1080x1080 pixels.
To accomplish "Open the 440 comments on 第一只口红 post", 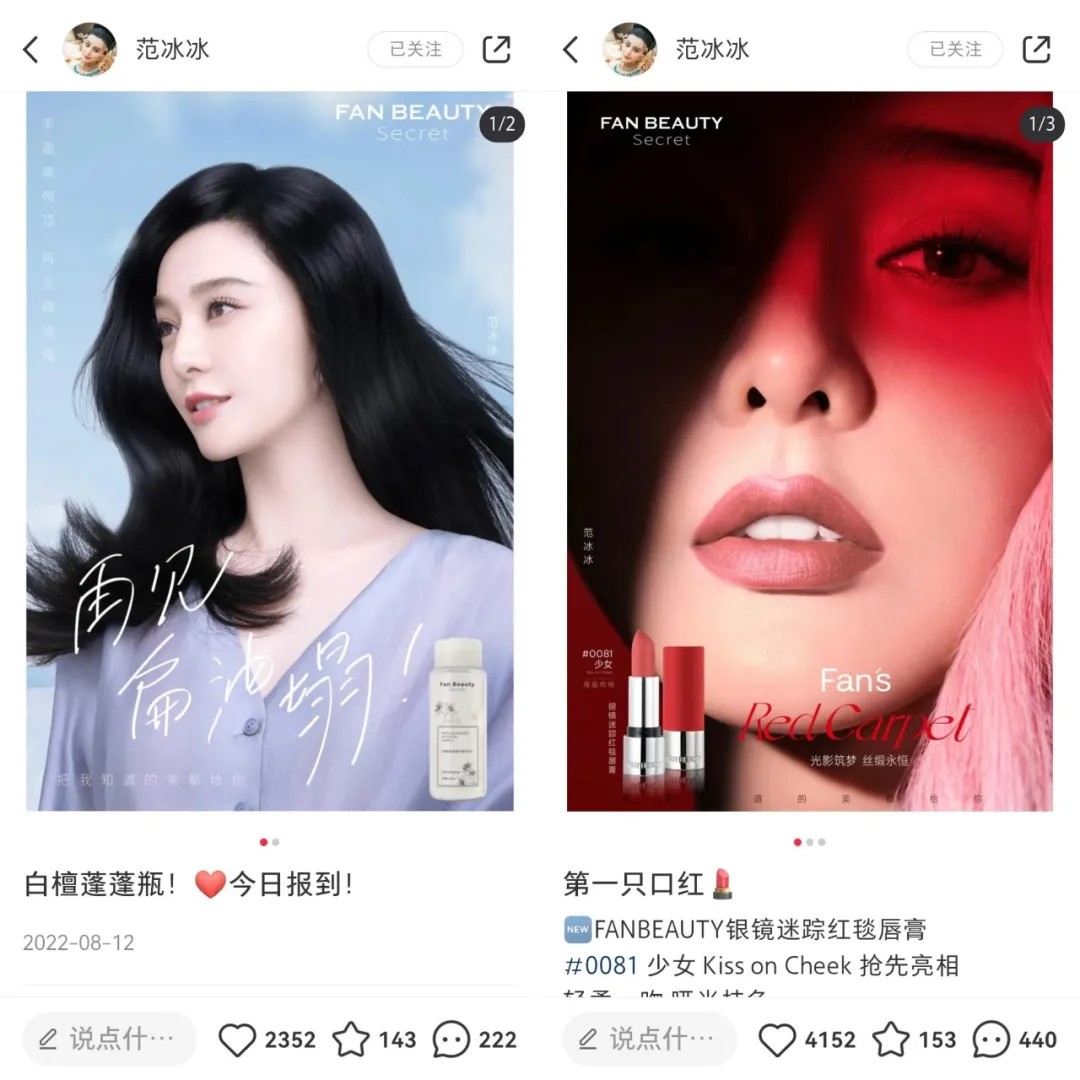I will [992, 1040].
